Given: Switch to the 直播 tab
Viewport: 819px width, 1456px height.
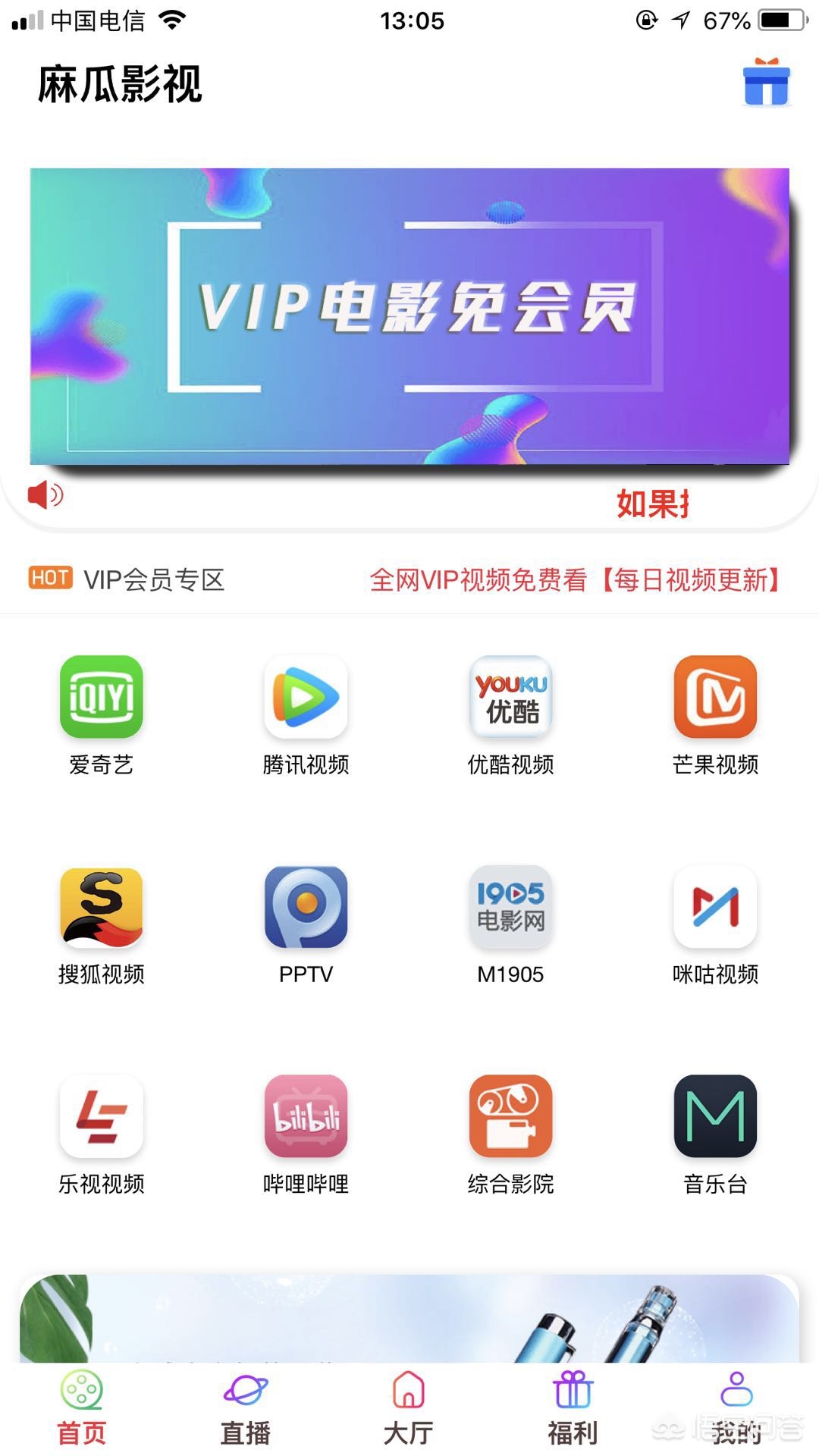Looking at the screenshot, I should [245, 1409].
